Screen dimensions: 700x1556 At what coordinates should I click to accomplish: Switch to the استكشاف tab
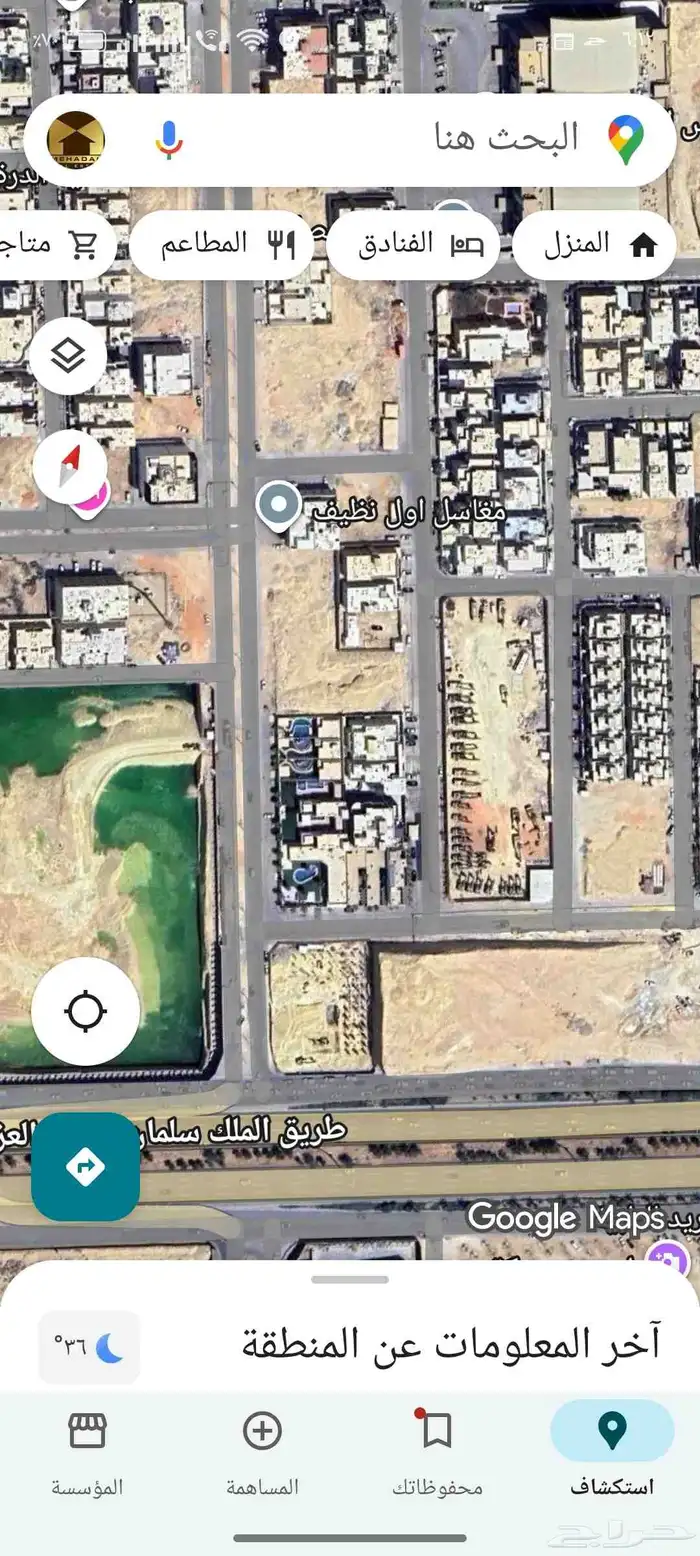pos(612,1447)
